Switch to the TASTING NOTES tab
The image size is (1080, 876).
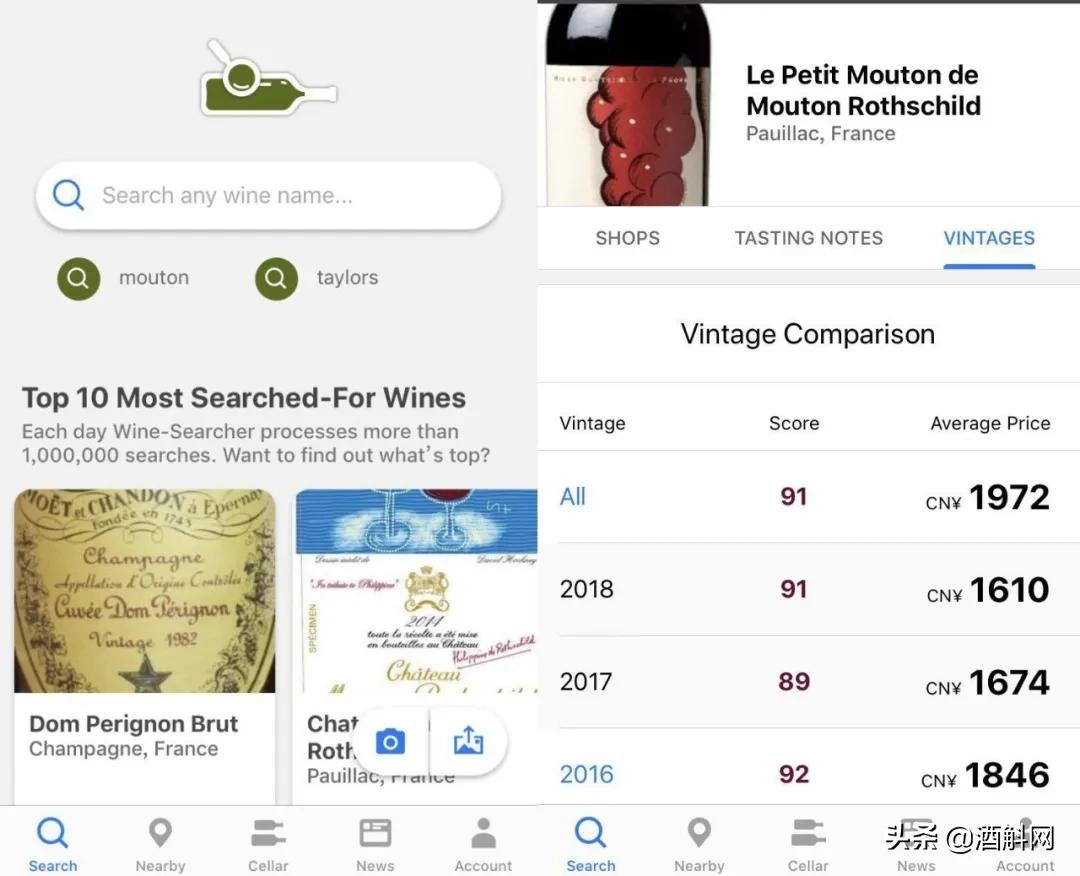click(x=808, y=238)
